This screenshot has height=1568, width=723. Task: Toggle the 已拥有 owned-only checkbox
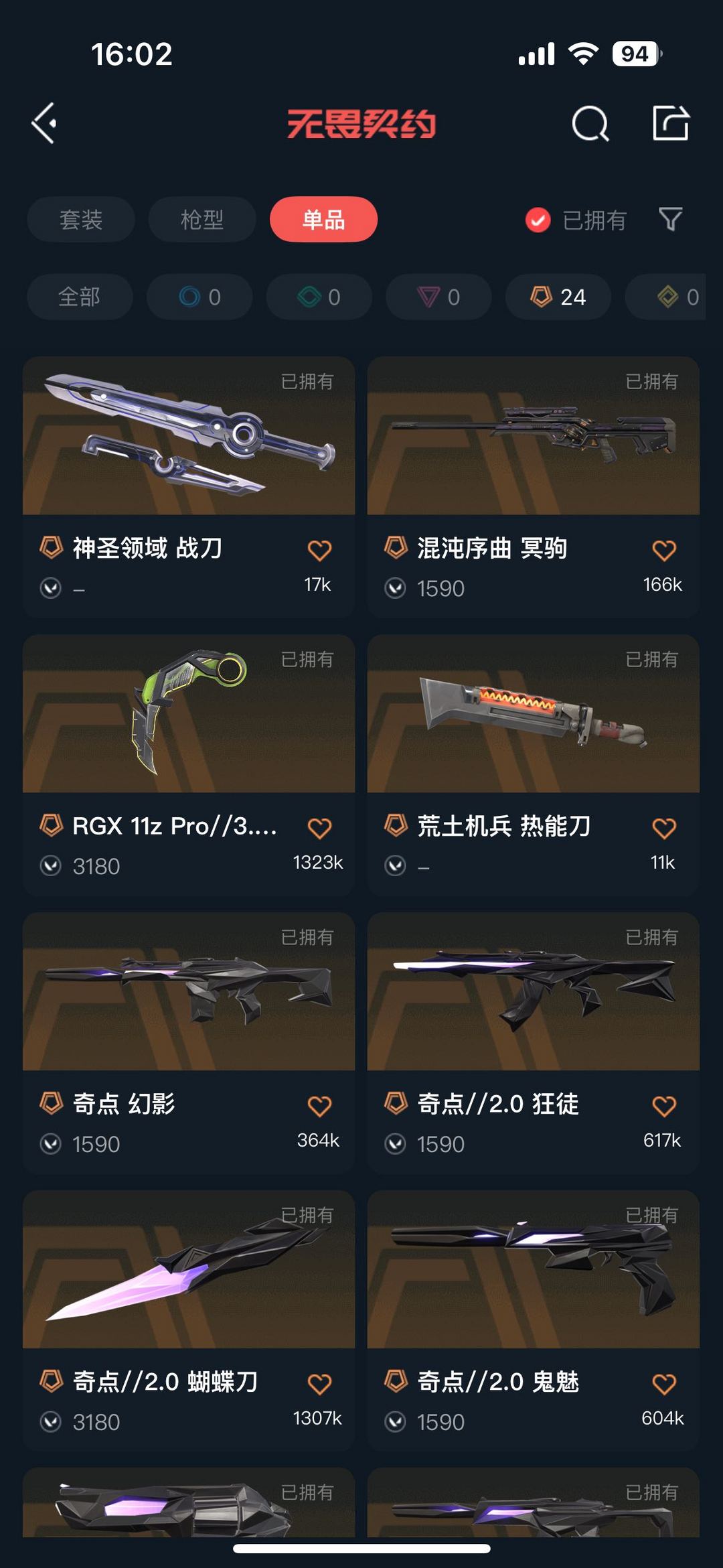[x=538, y=220]
